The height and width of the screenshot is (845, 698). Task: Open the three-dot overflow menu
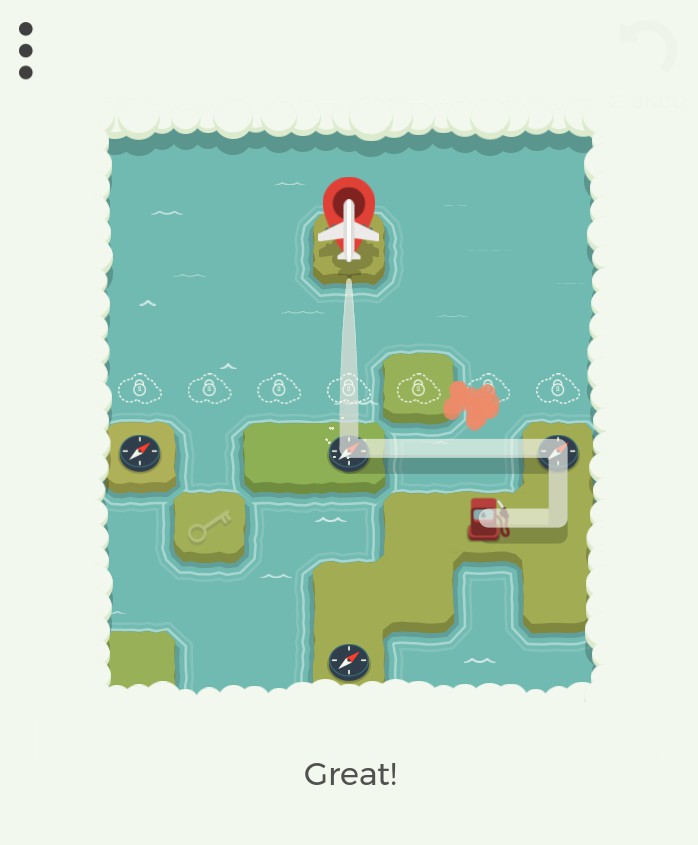pos(26,51)
